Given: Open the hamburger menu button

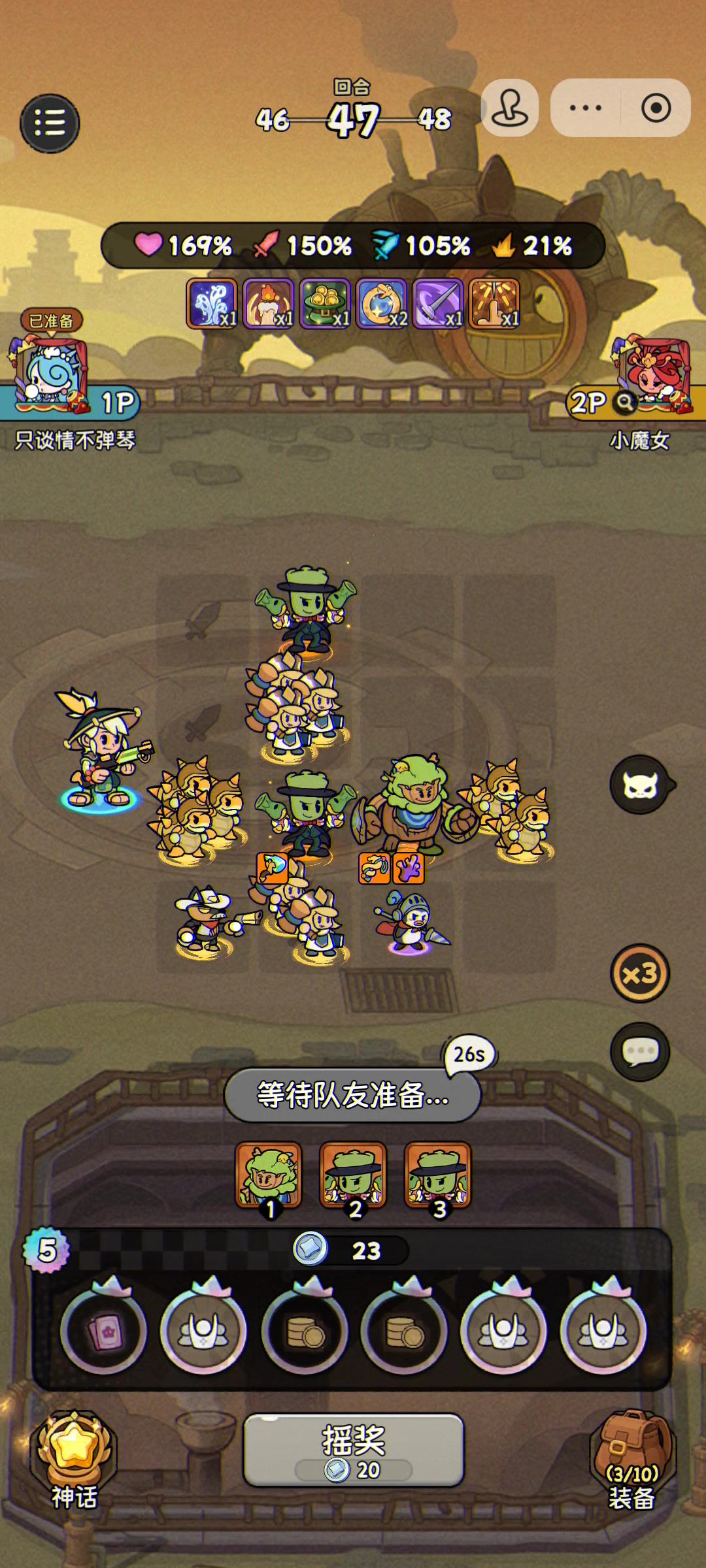Looking at the screenshot, I should [50, 123].
